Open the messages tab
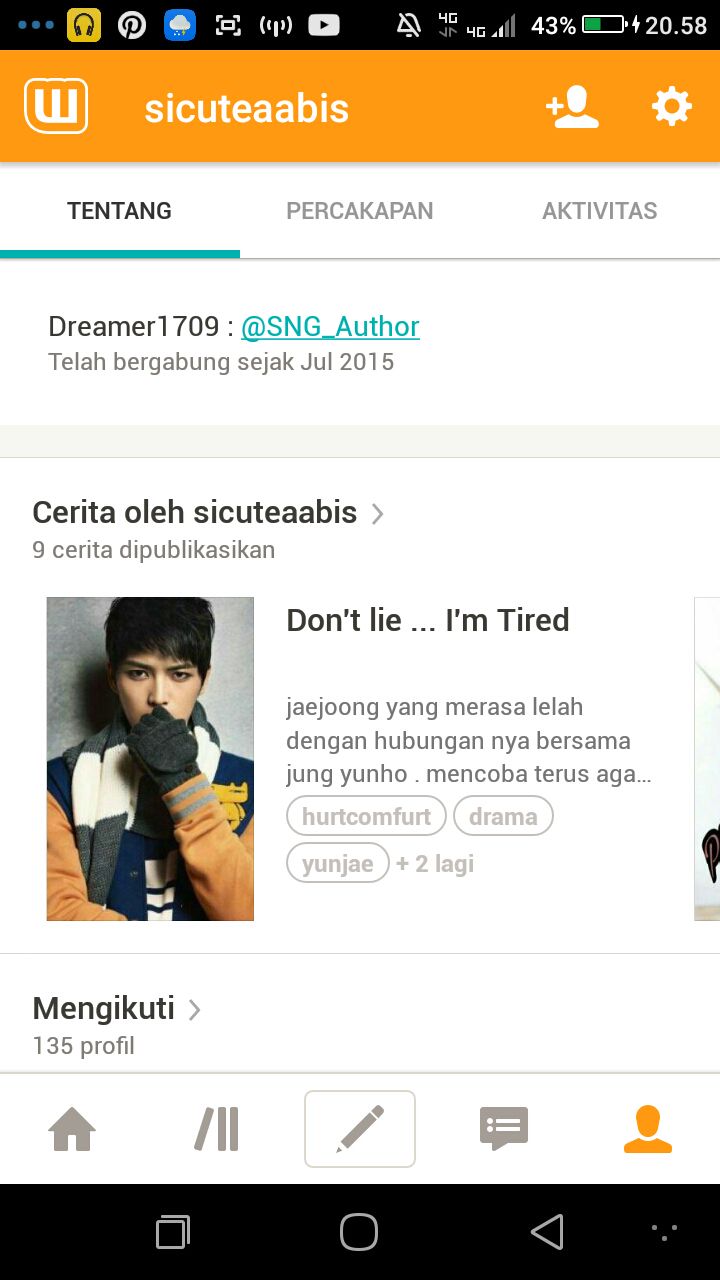The image size is (720, 1280). (504, 1129)
